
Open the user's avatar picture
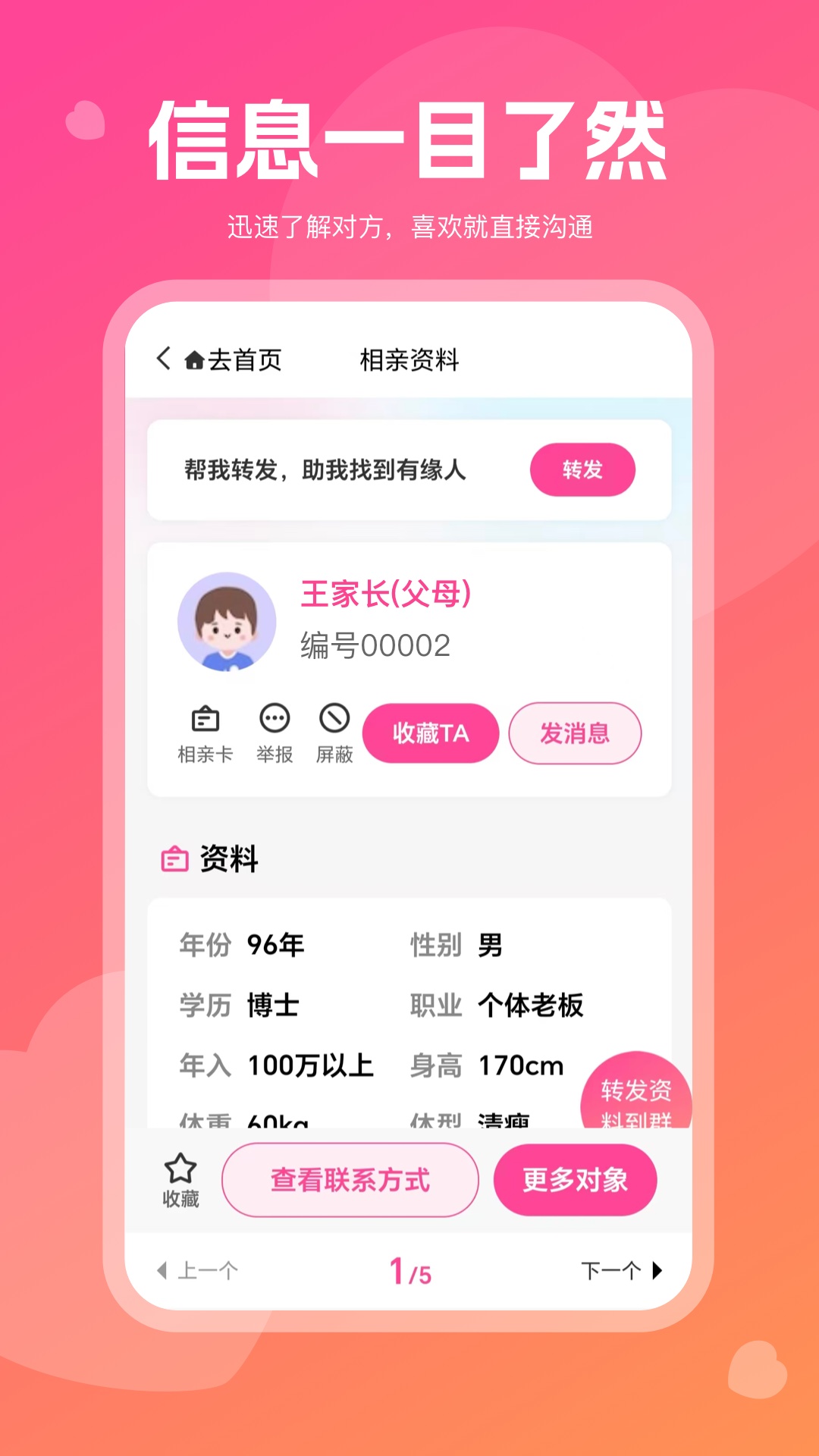tap(228, 620)
